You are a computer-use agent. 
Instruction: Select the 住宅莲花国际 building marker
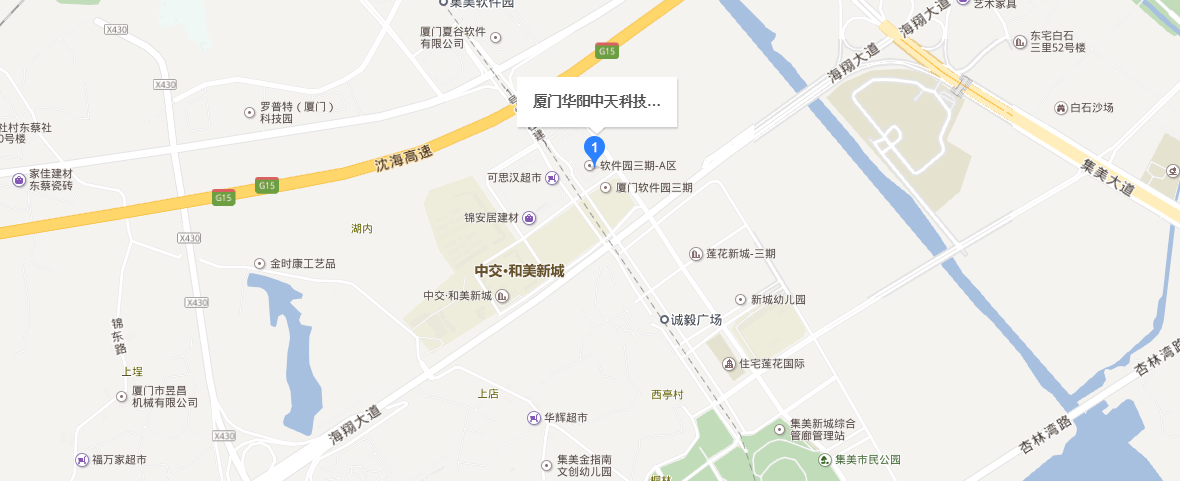[729, 364]
